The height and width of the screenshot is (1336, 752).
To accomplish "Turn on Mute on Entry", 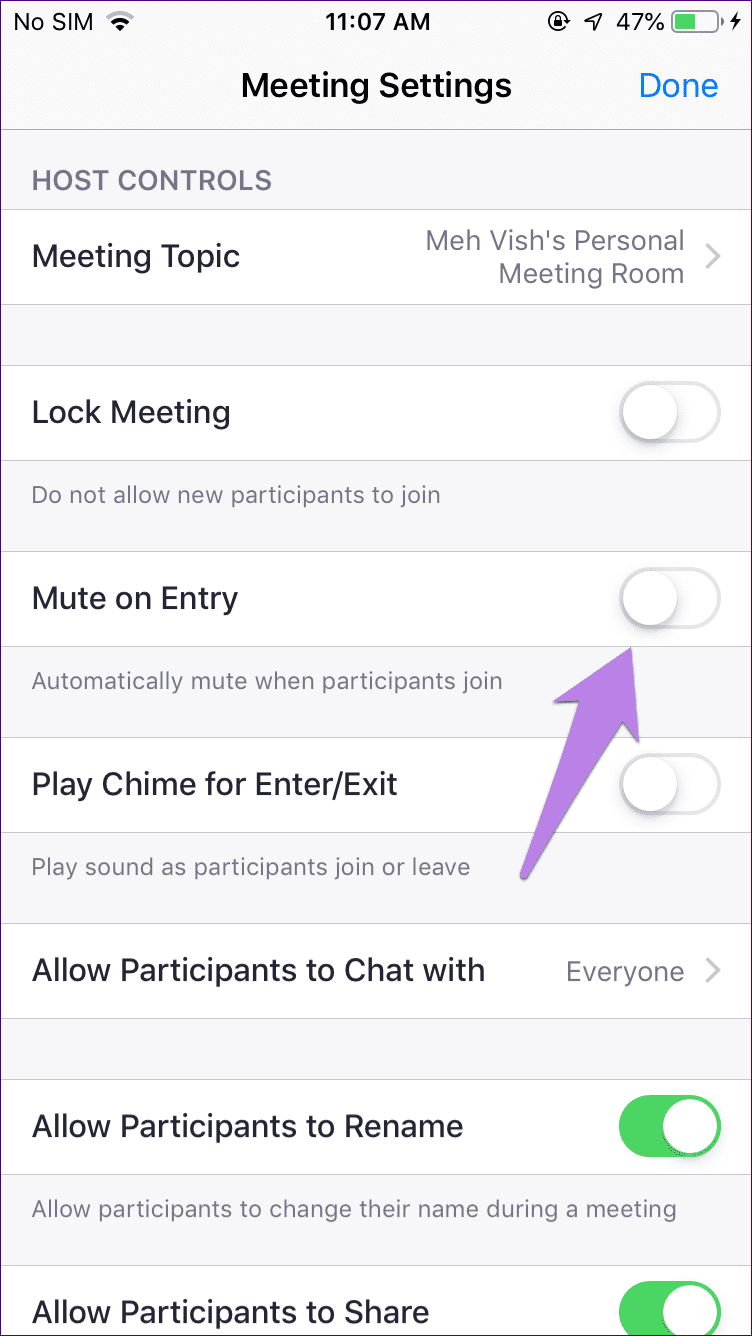I will point(669,598).
